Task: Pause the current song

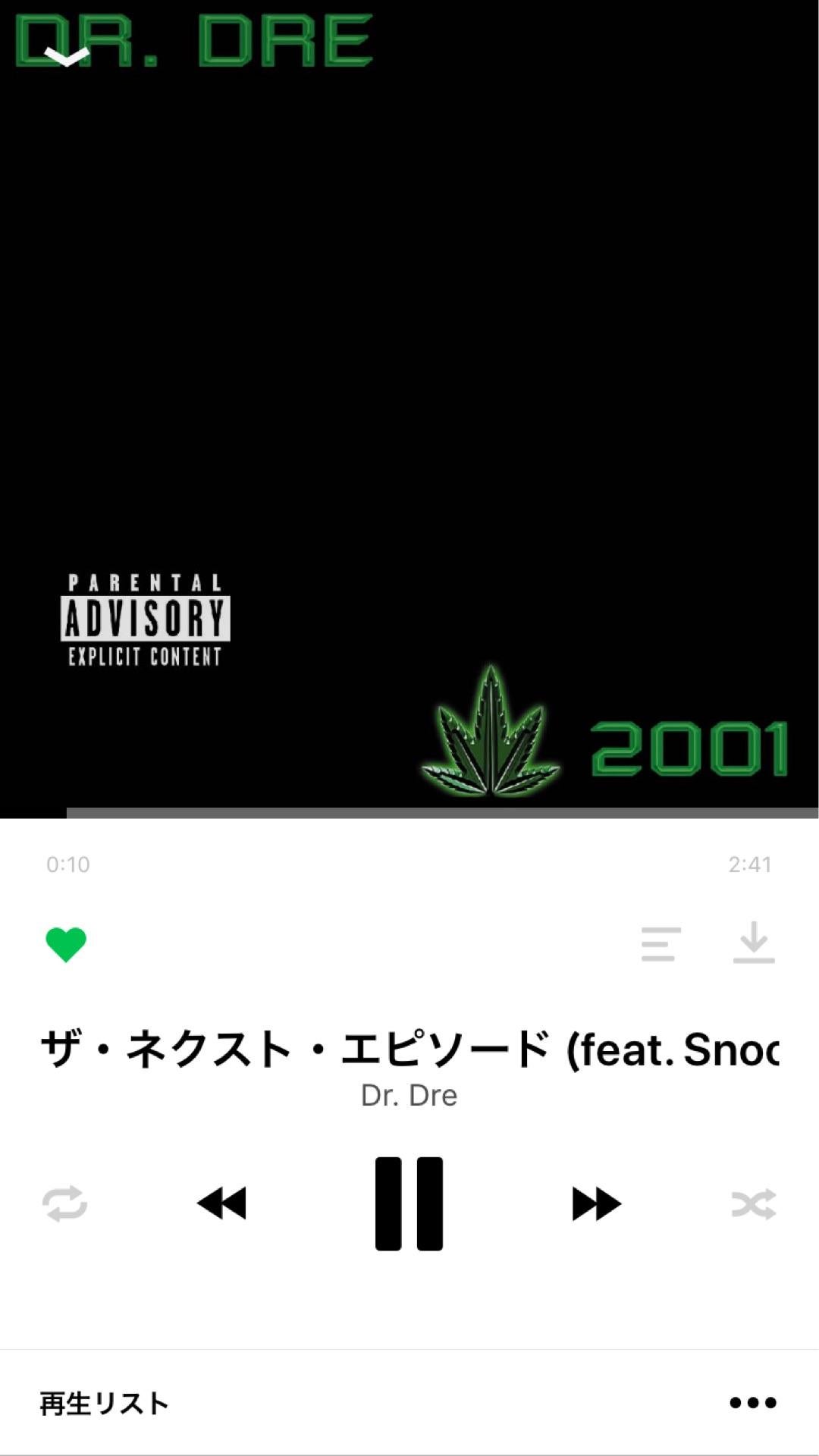Action: 409,1203
